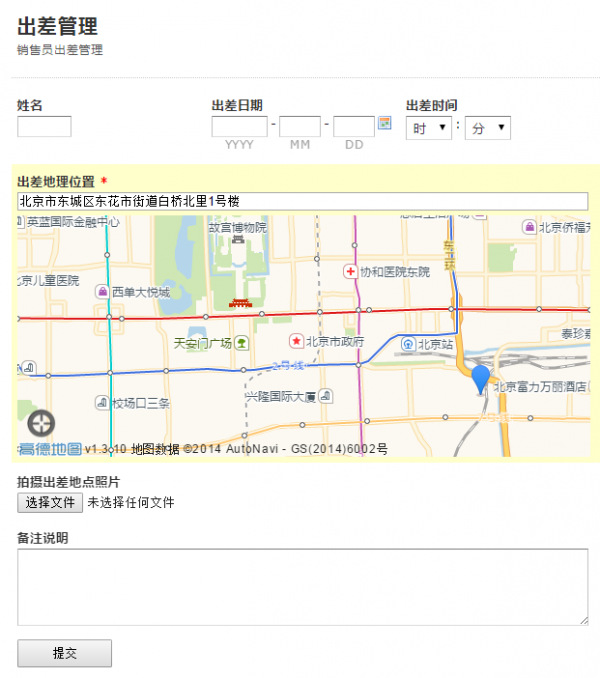Focus the YYYY year field

coord(239,127)
